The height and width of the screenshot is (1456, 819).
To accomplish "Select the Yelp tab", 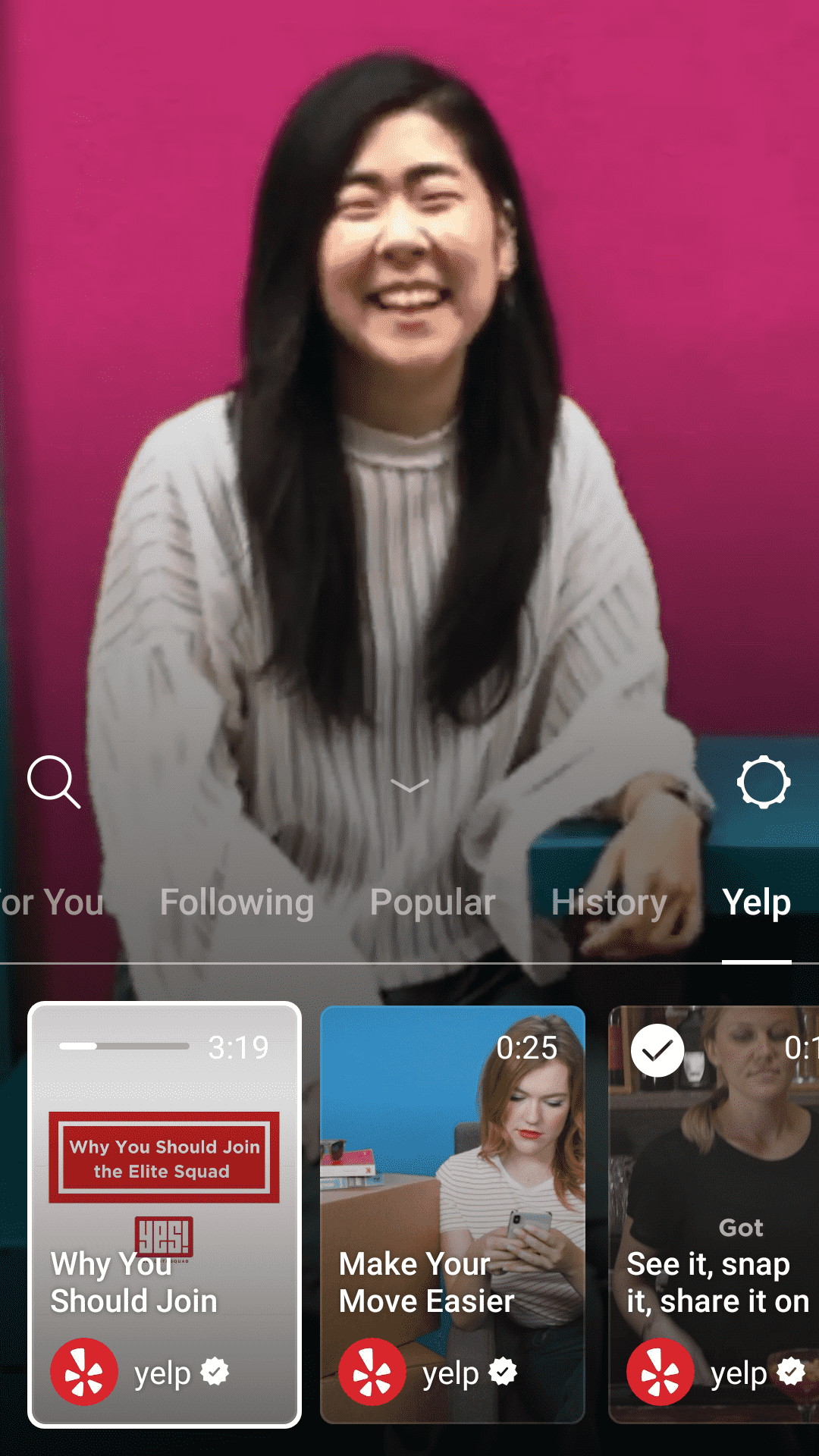I will pyautogui.click(x=756, y=902).
